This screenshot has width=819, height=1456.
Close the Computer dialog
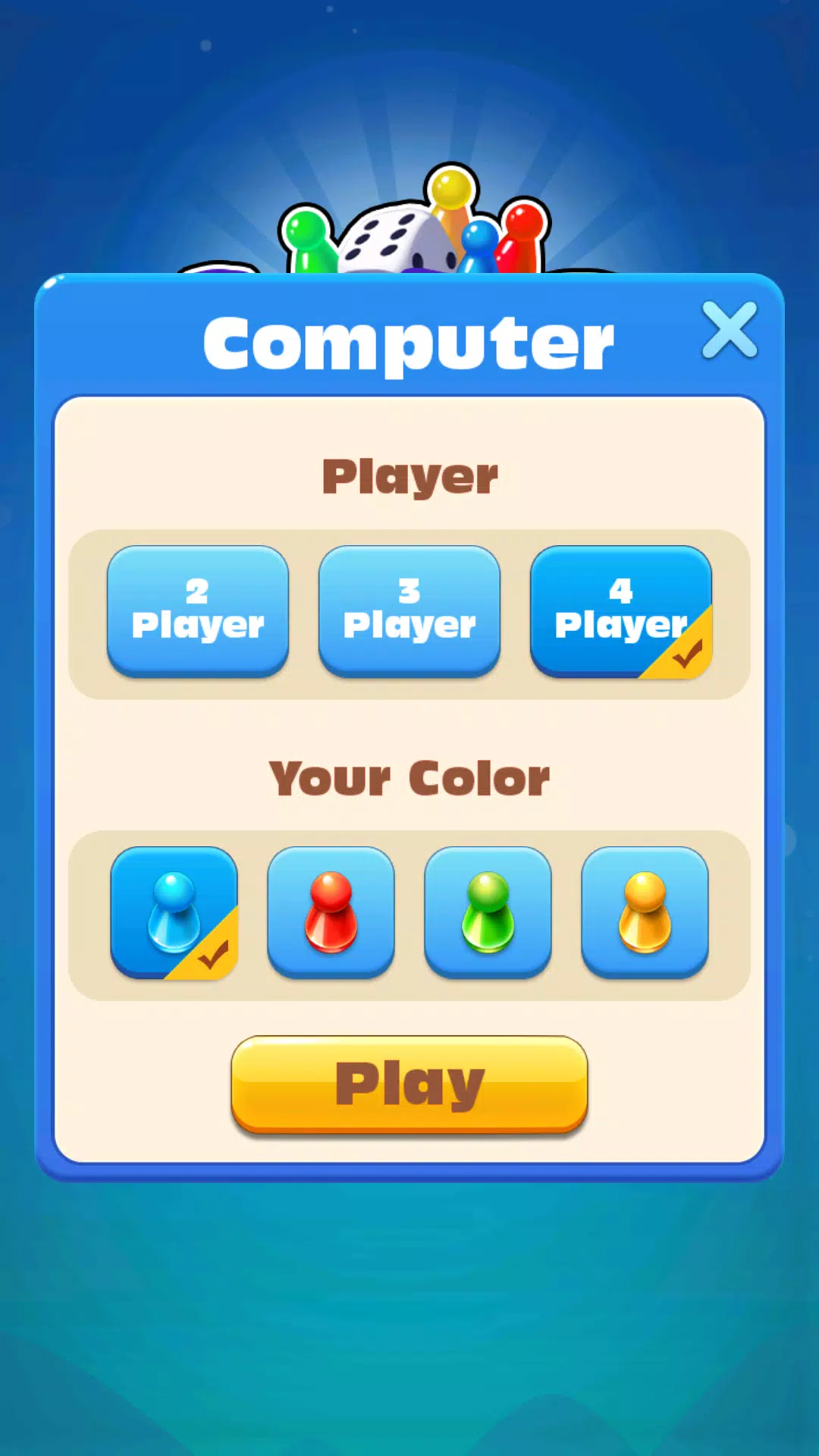click(729, 330)
